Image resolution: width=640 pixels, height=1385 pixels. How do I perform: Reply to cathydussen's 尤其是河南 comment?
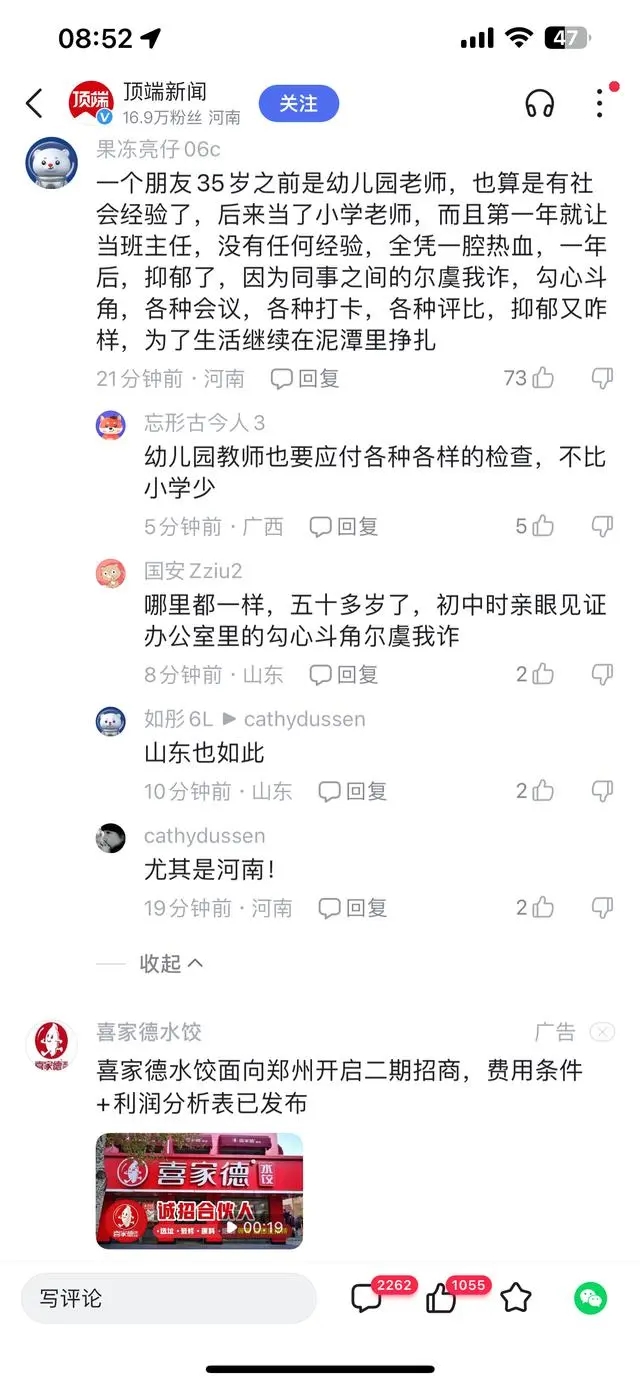tap(352, 908)
